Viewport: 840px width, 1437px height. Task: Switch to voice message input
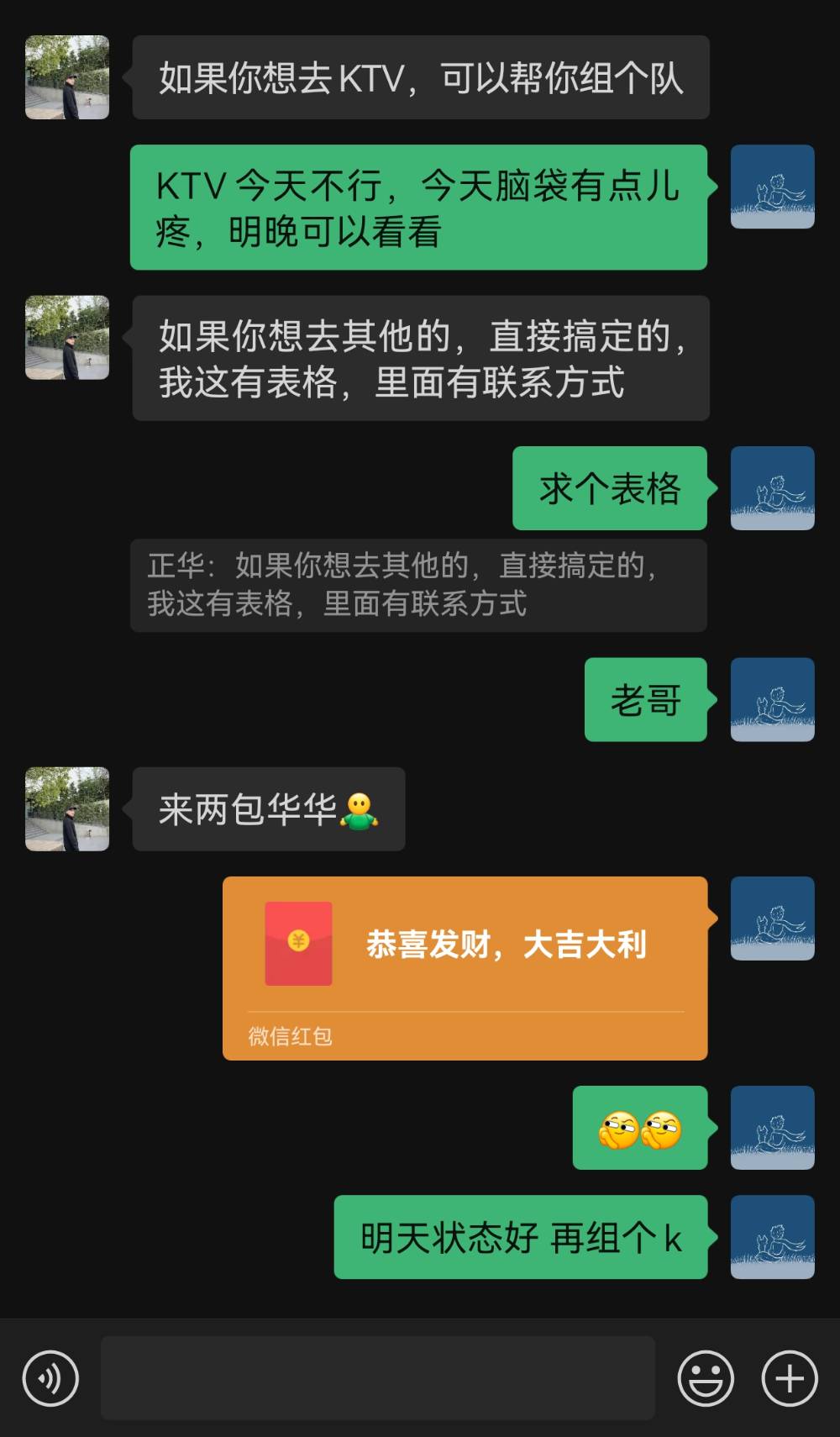tap(50, 1378)
